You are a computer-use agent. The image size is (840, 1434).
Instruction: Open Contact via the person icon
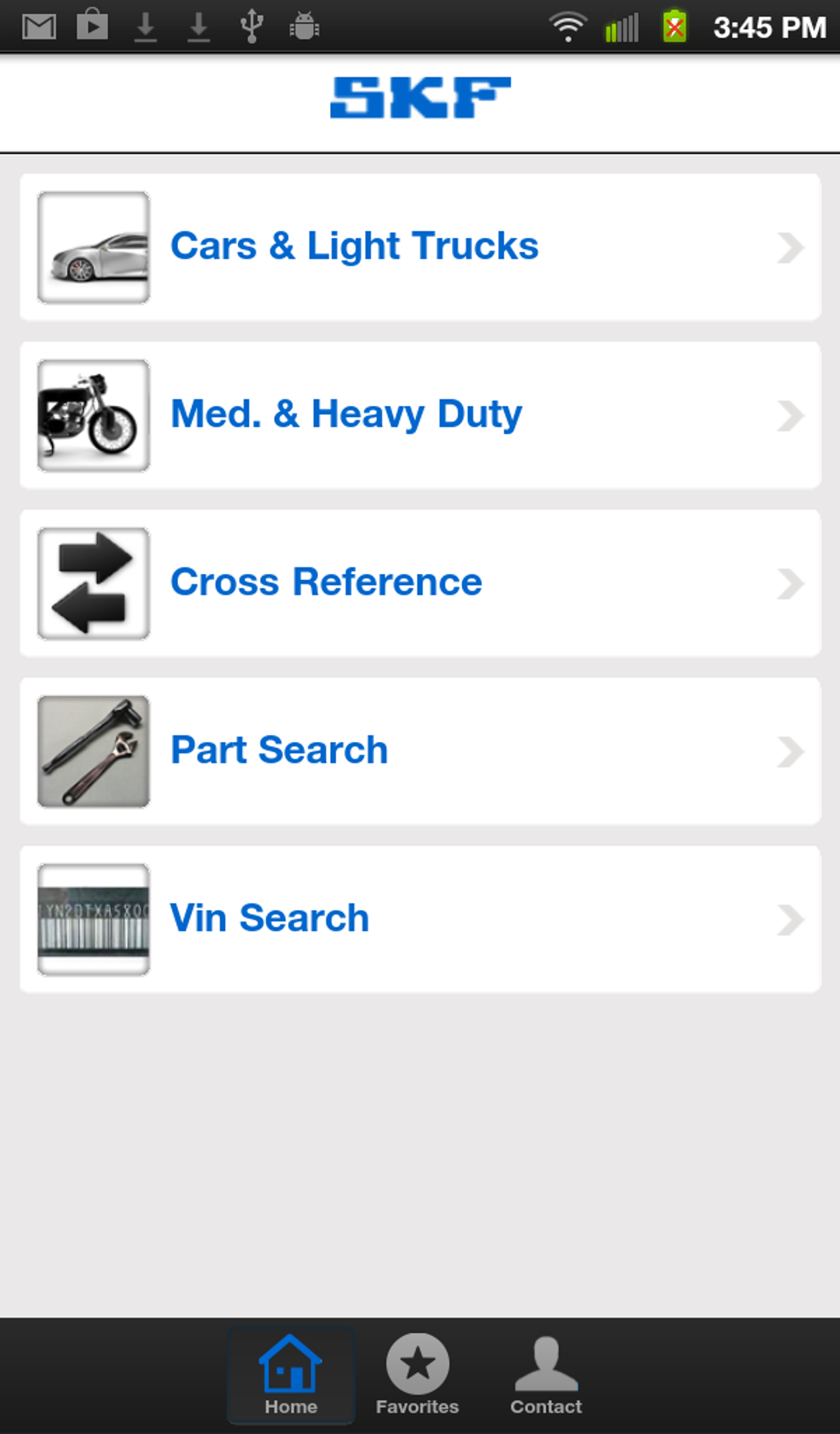pyautogui.click(x=545, y=1363)
